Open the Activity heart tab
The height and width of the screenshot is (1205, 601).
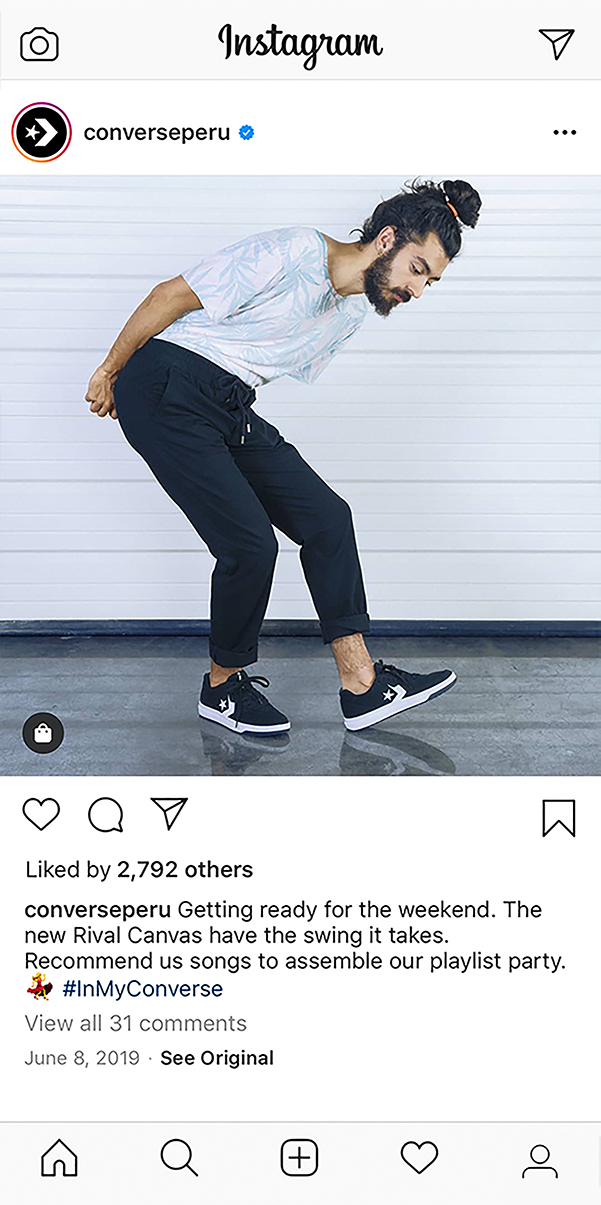pyautogui.click(x=419, y=1159)
